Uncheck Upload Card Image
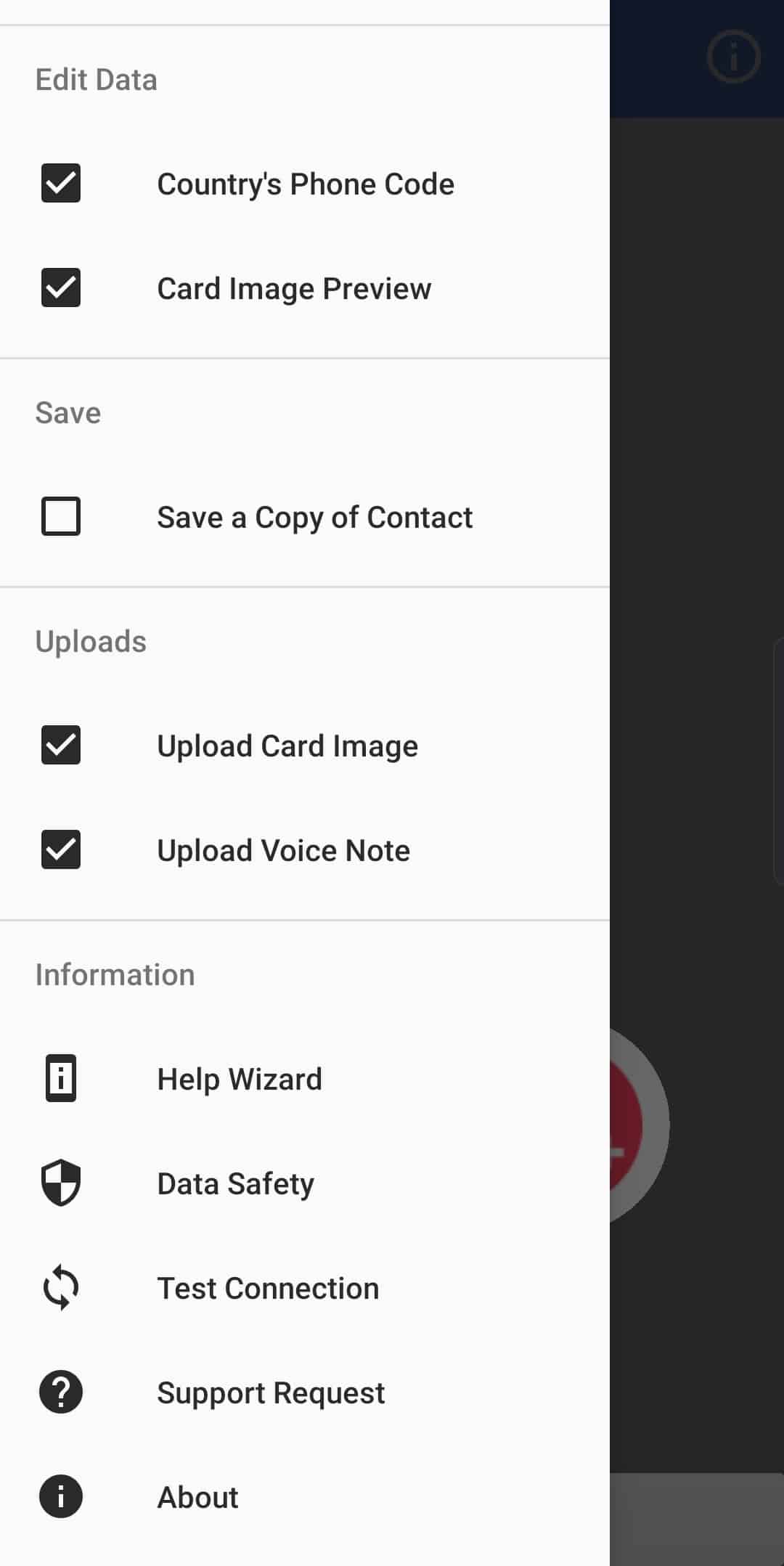 pyautogui.click(x=61, y=745)
